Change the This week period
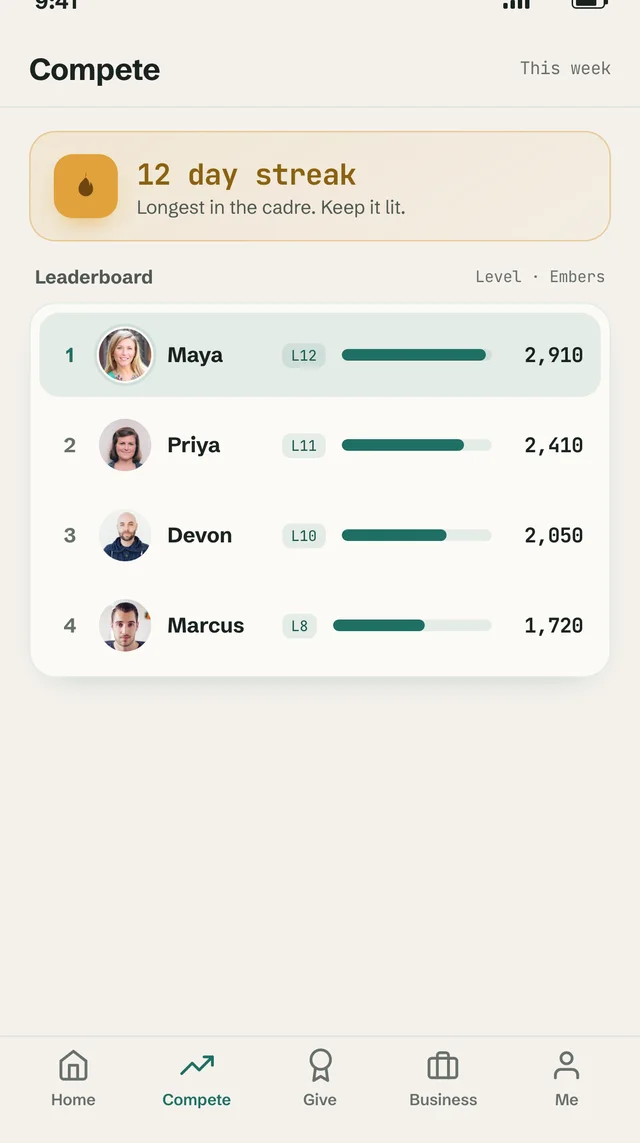 click(565, 69)
